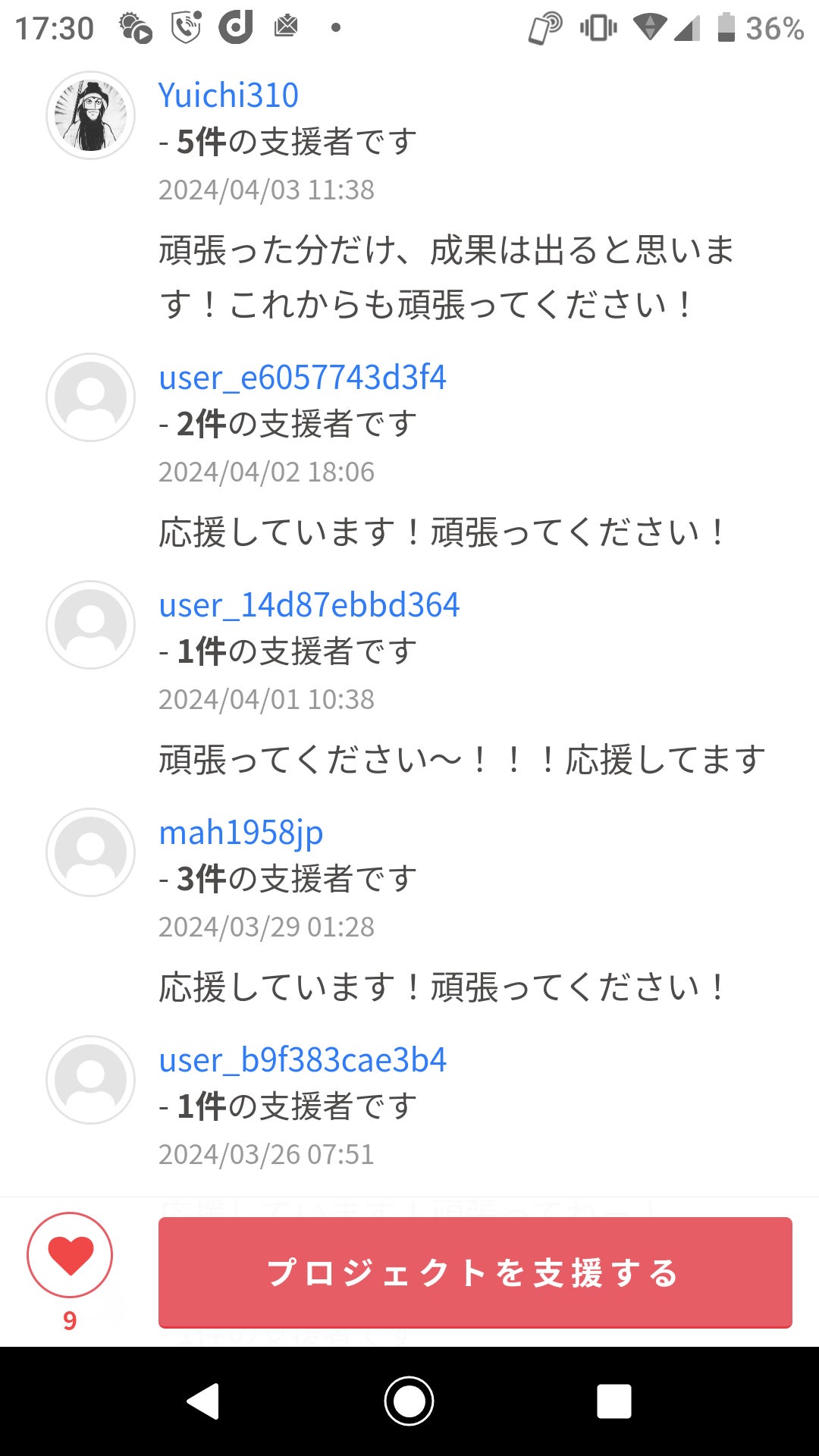View mah1958jp's profile
This screenshot has width=819, height=1456.
[240, 833]
